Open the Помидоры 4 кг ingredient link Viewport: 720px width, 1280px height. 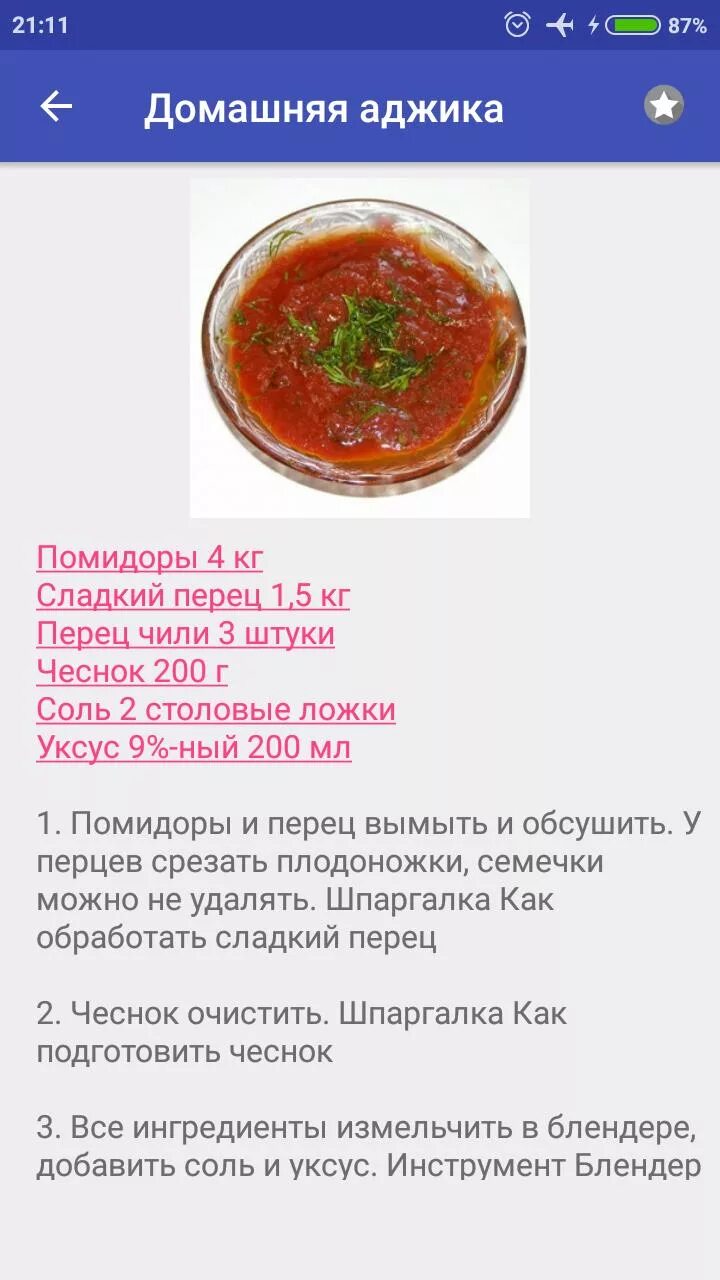tap(149, 558)
